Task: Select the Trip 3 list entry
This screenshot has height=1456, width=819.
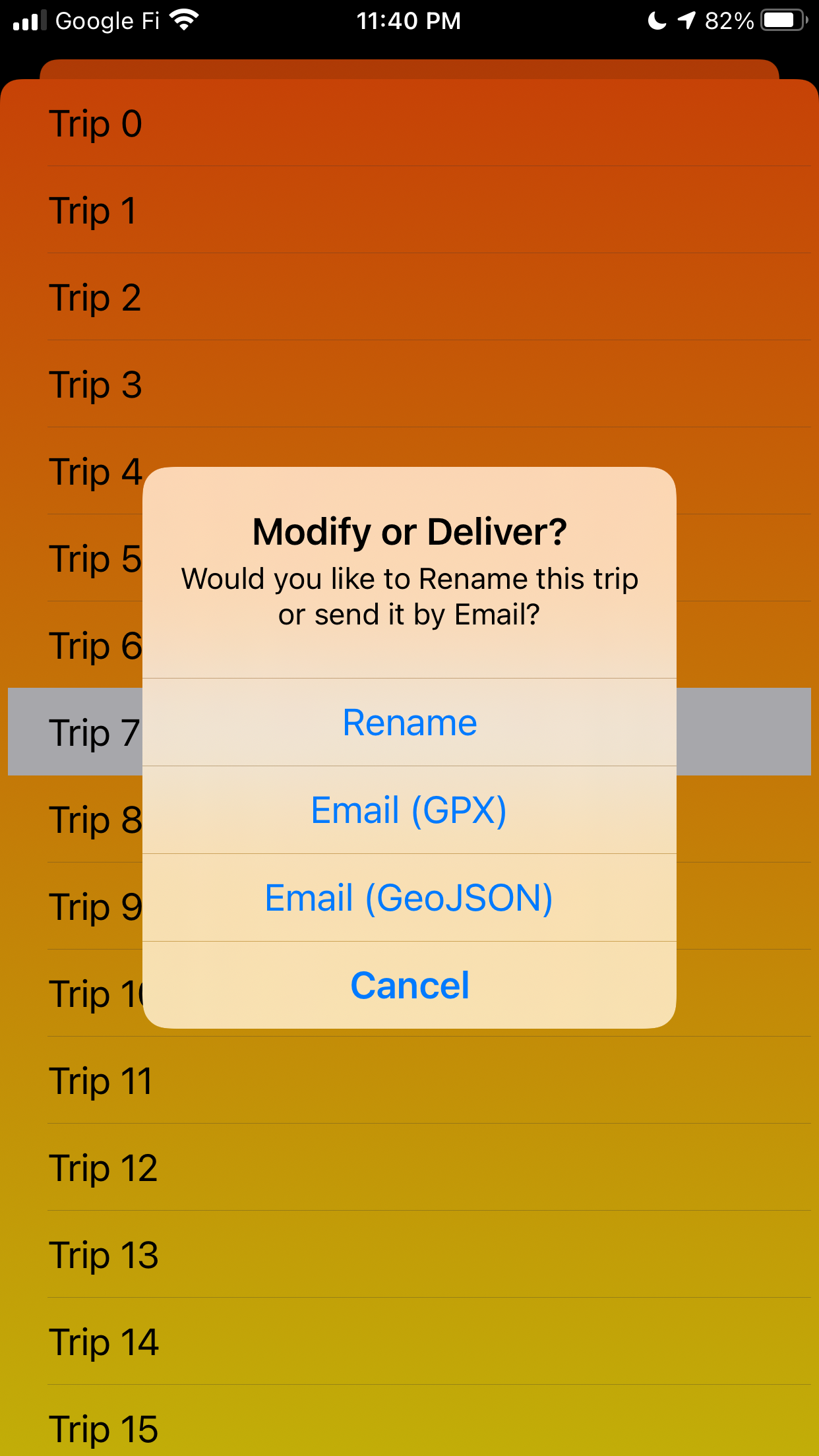Action: pyautogui.click(x=97, y=385)
